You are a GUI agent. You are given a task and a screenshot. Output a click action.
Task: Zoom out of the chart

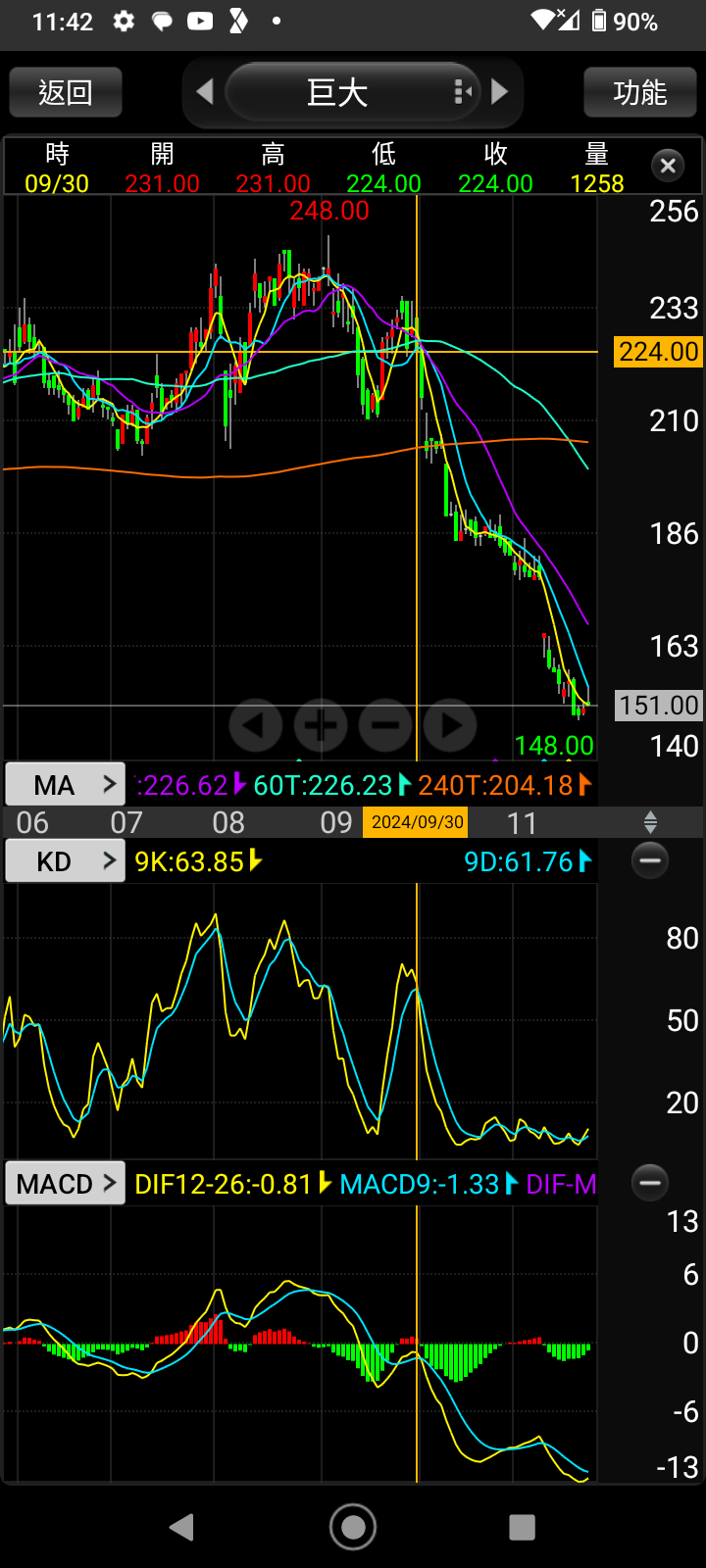[385, 725]
